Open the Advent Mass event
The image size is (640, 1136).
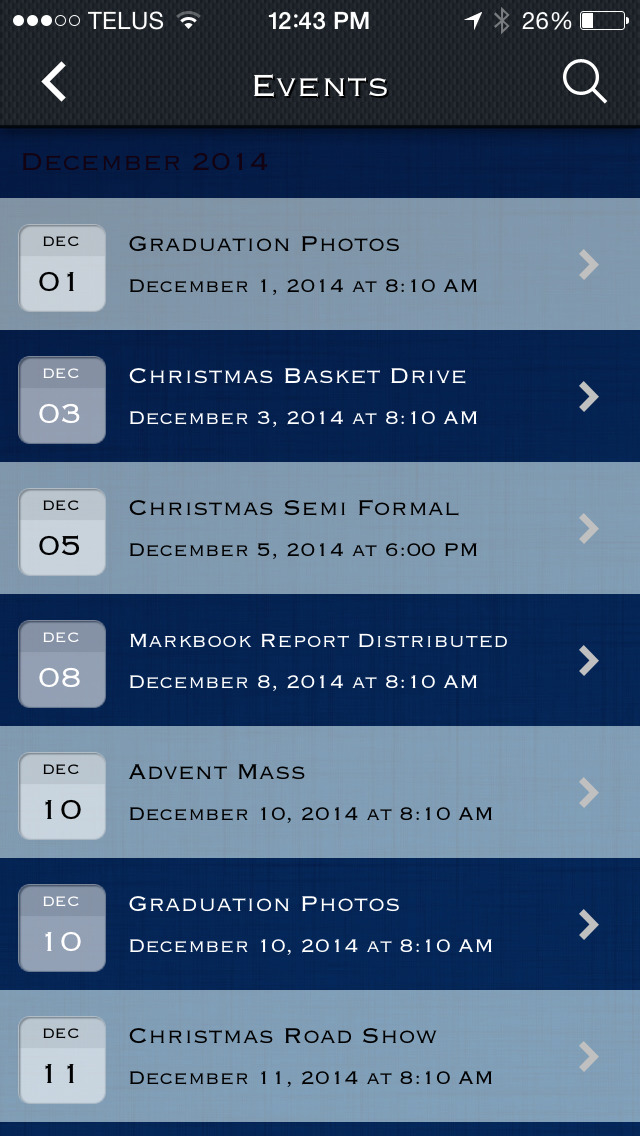tap(320, 792)
